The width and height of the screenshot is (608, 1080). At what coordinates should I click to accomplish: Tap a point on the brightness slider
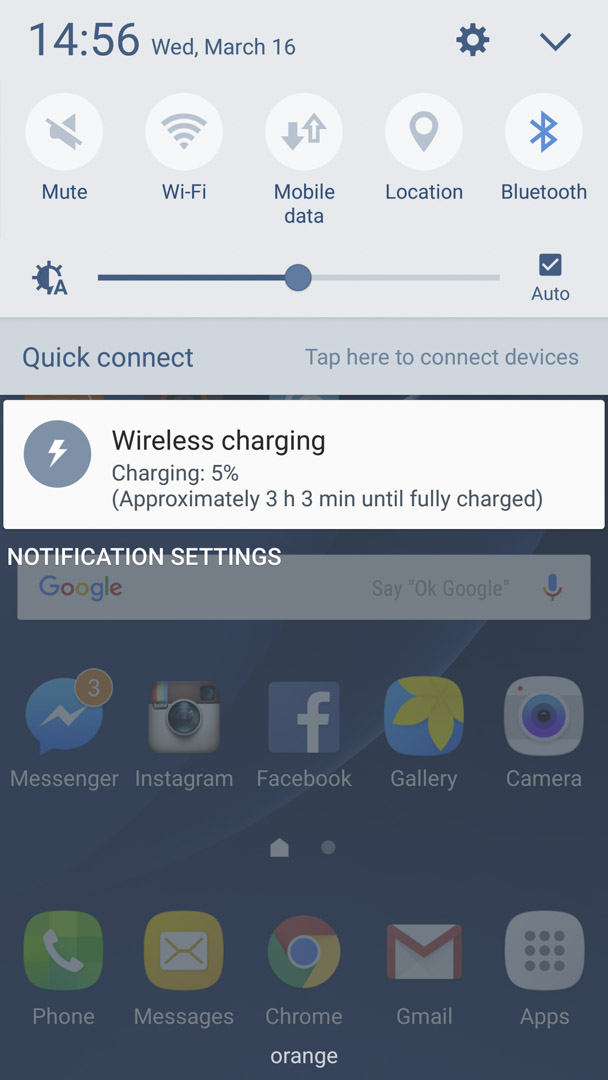[x=299, y=278]
